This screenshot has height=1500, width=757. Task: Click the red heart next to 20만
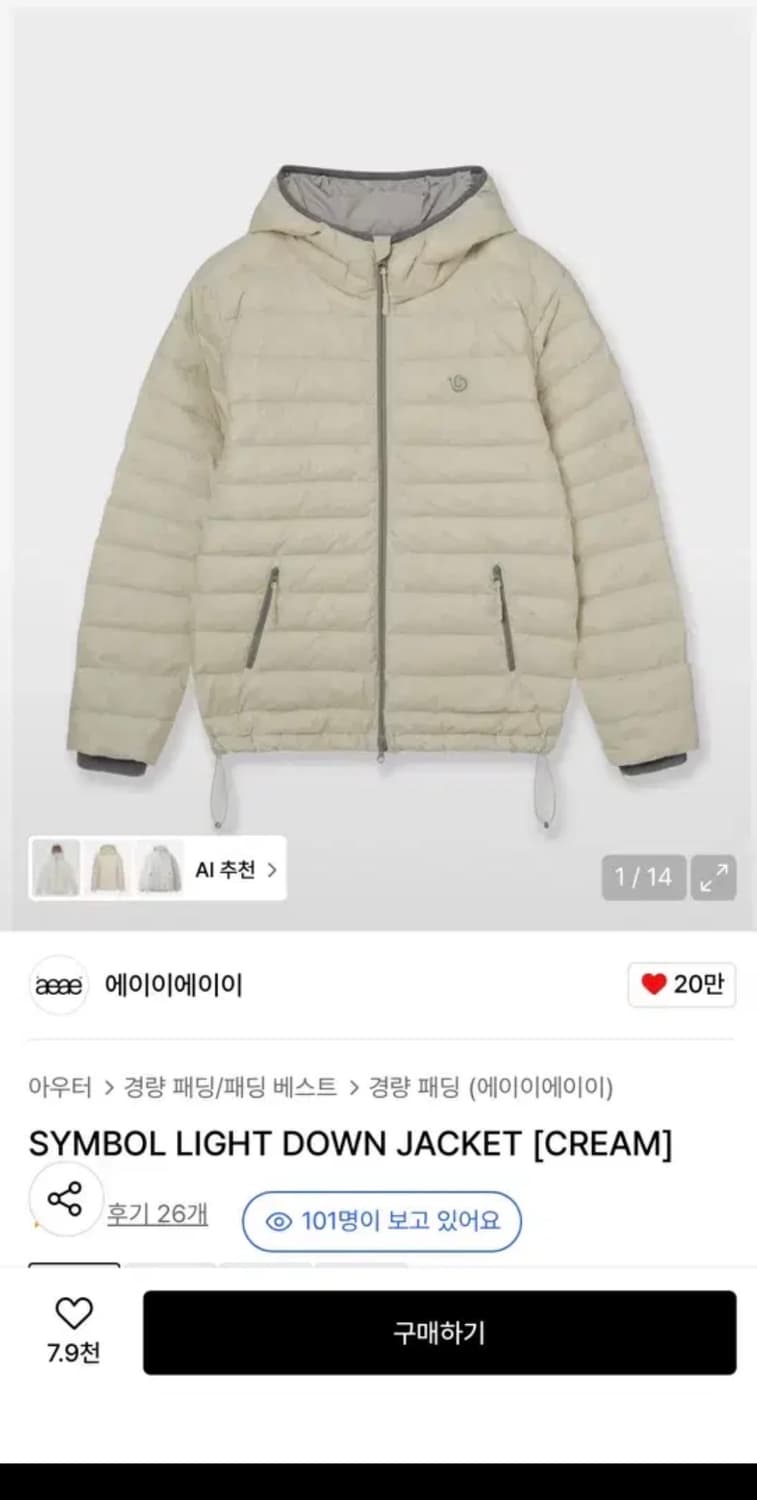(654, 983)
